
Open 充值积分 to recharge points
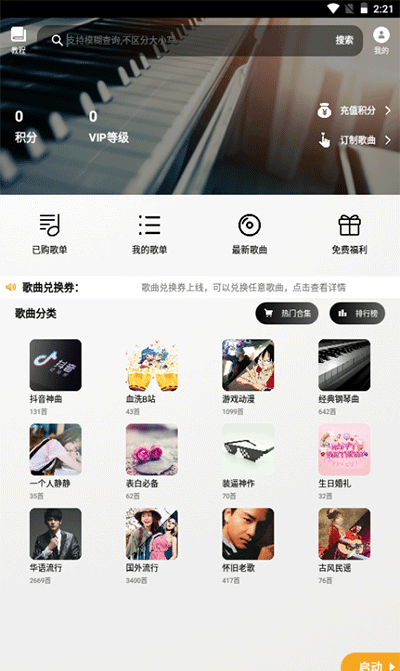click(x=354, y=111)
